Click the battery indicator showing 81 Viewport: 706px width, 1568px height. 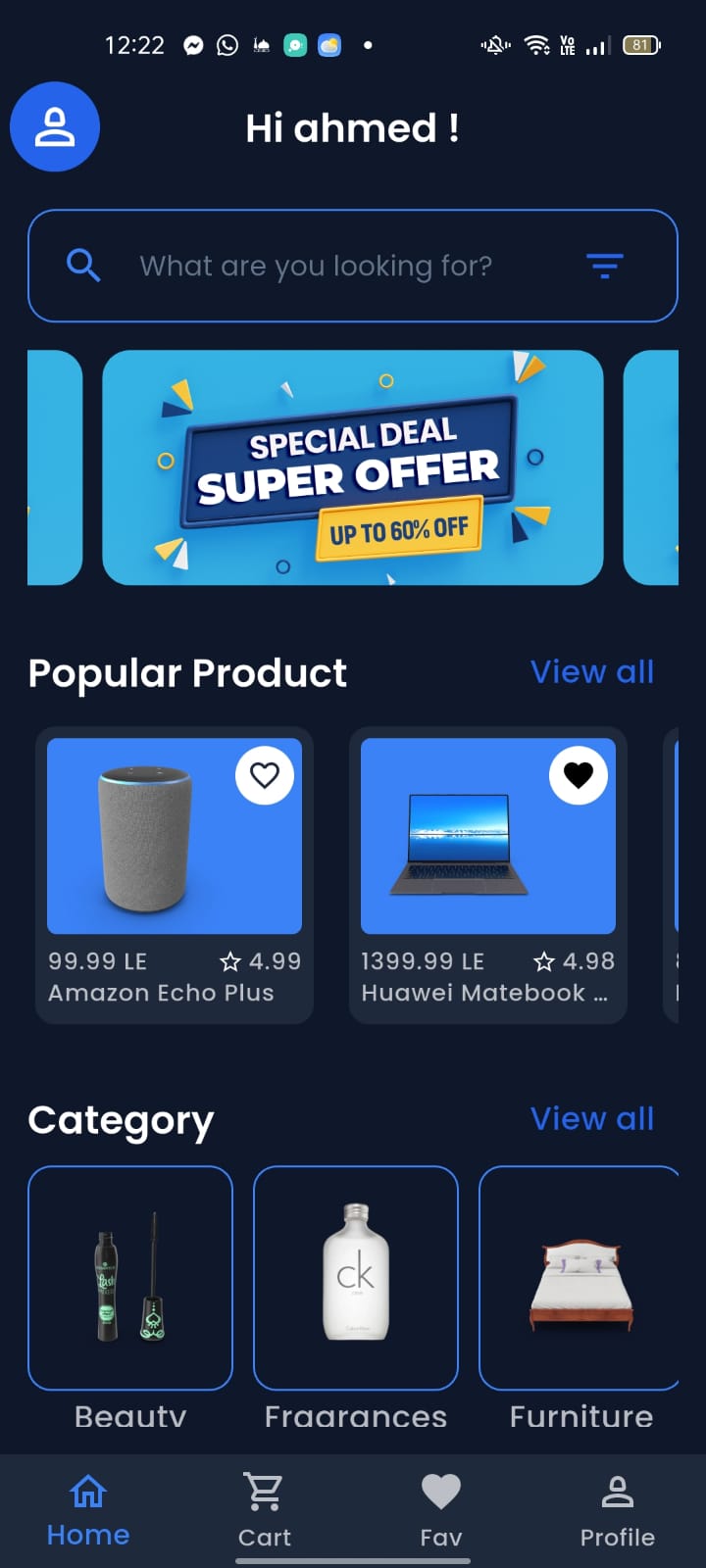(x=640, y=44)
